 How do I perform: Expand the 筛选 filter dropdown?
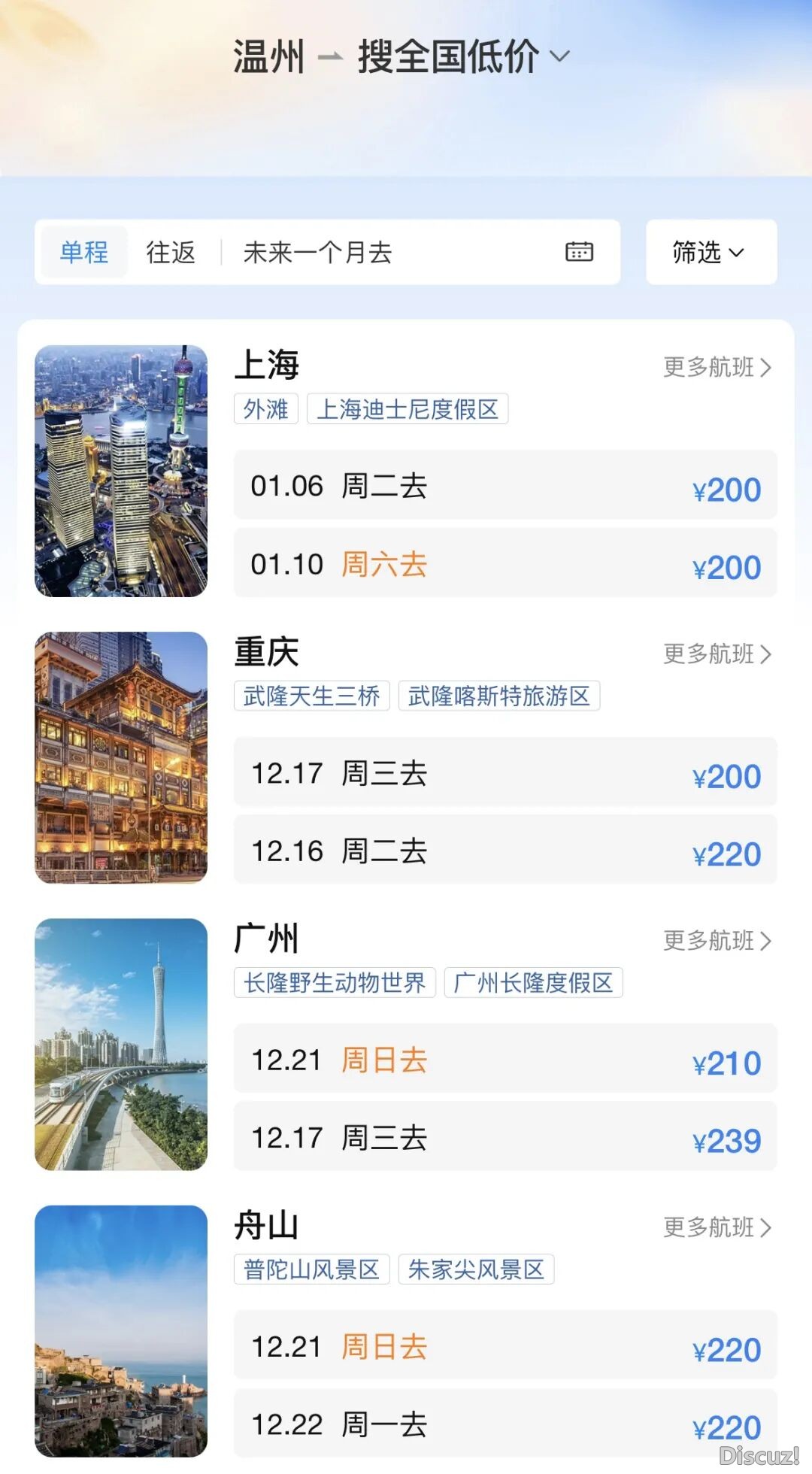click(710, 253)
